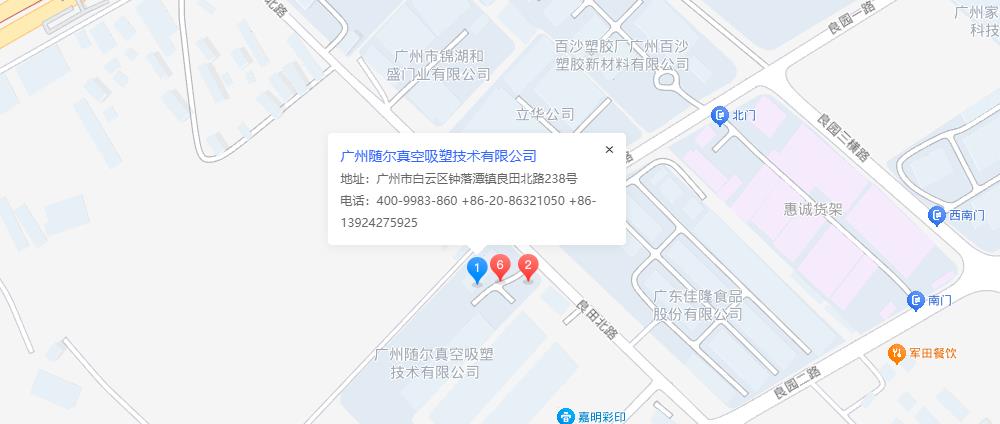Close the company info popup
1000x424 pixels.
(x=609, y=150)
